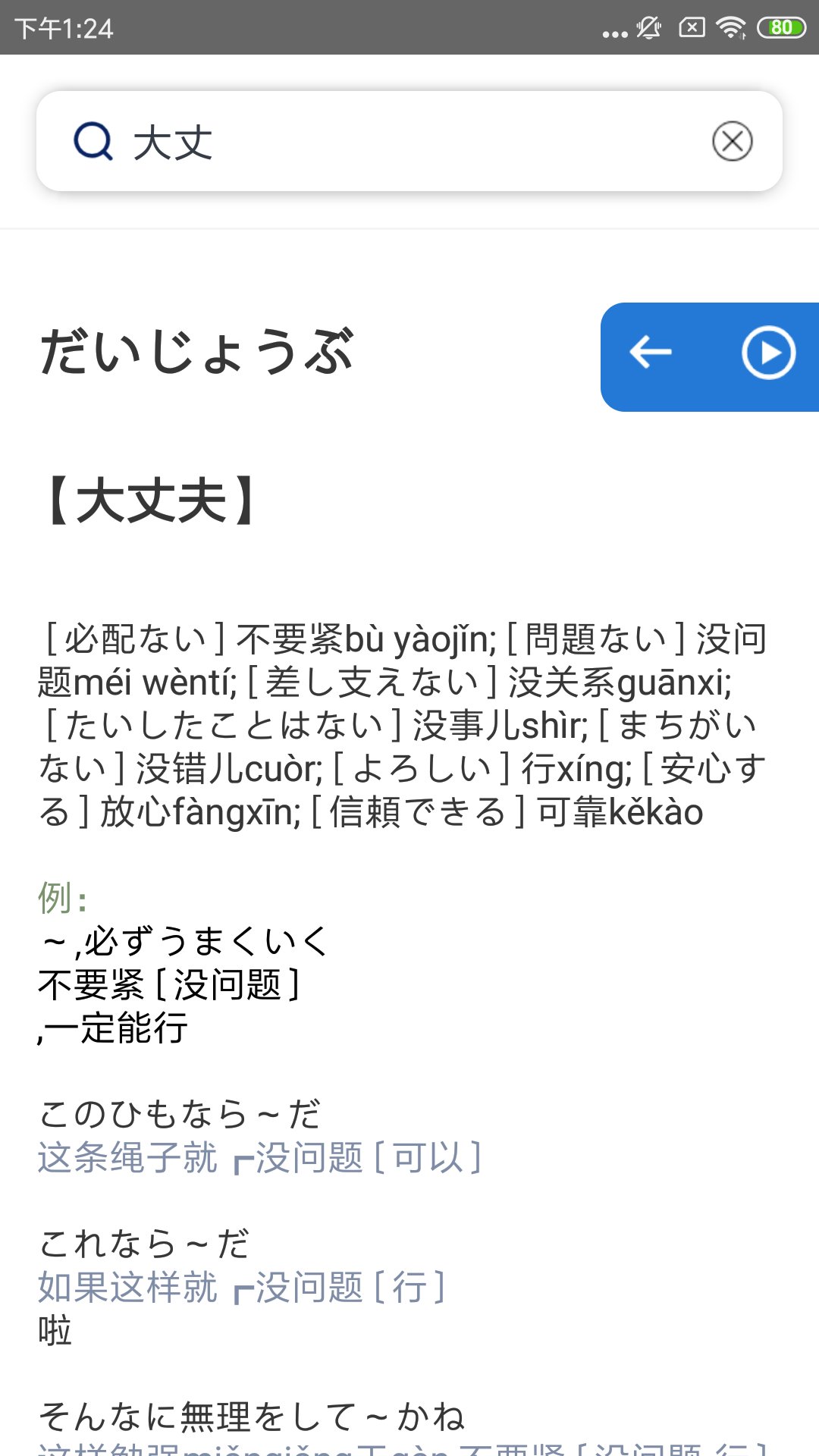Go back using the blue arrow button

coord(651,353)
